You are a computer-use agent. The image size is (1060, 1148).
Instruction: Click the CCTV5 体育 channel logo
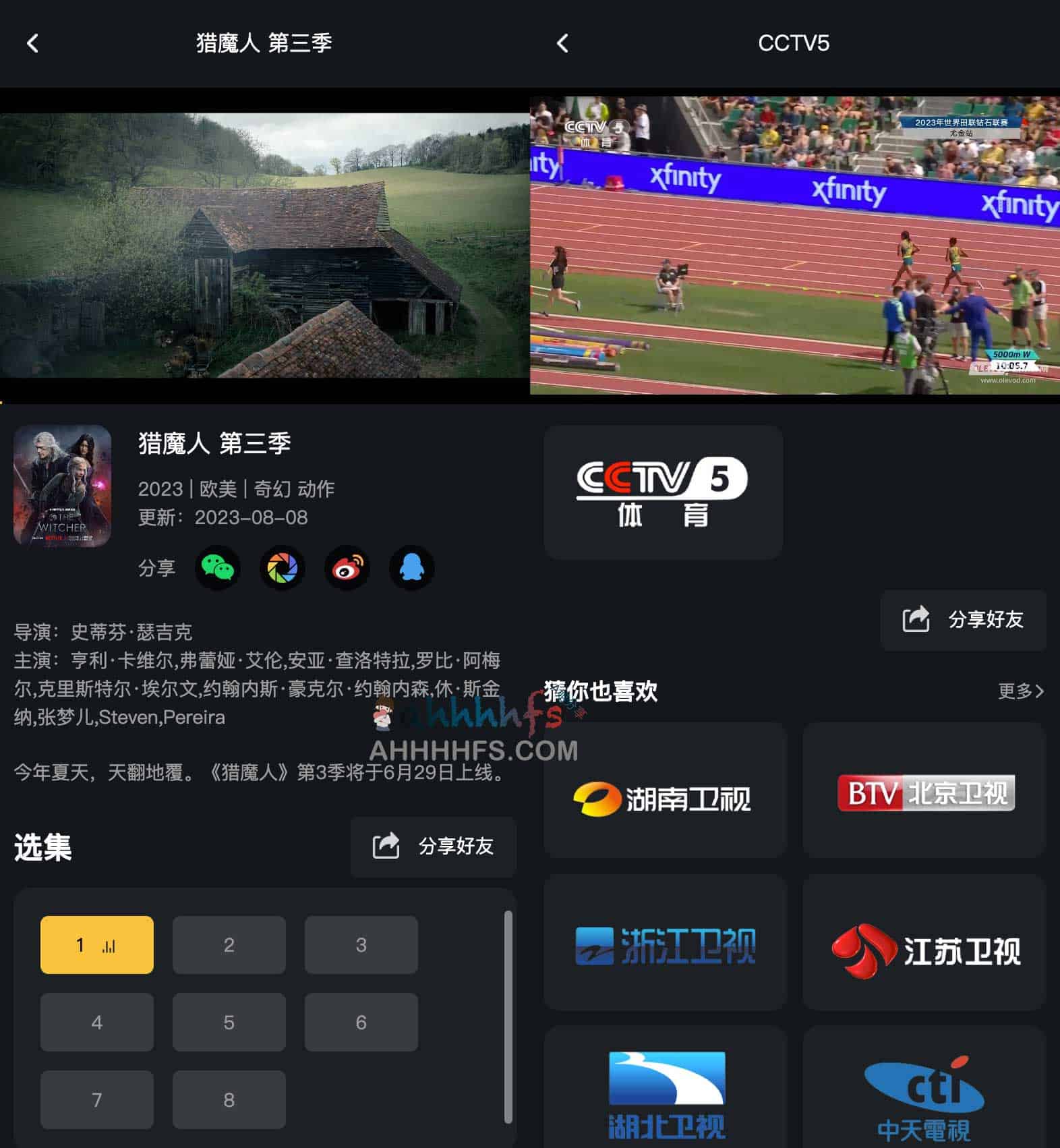662,491
